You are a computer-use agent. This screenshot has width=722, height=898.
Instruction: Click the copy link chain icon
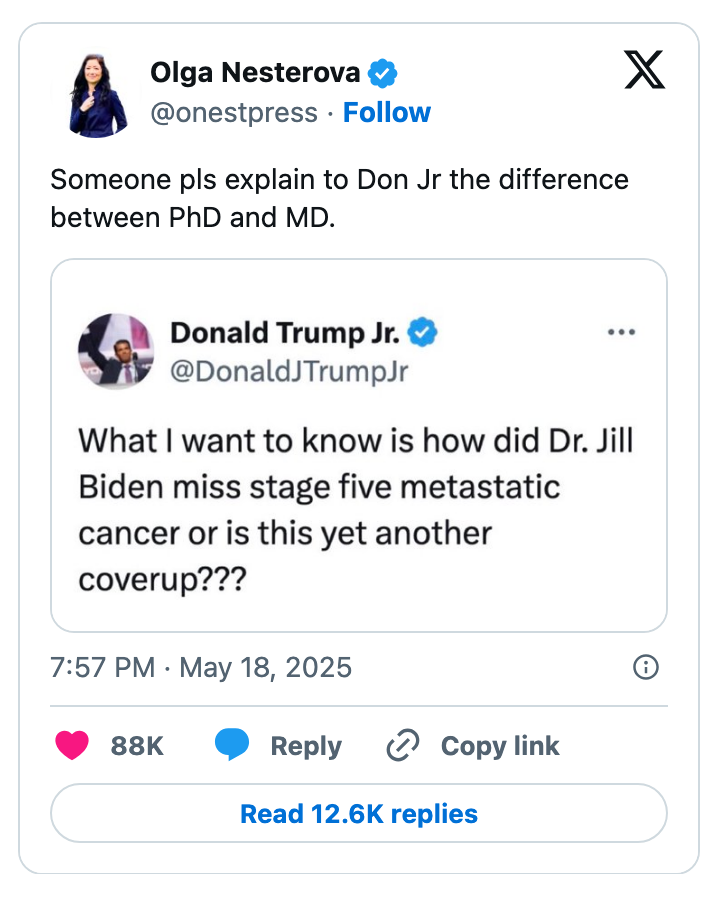(402, 745)
